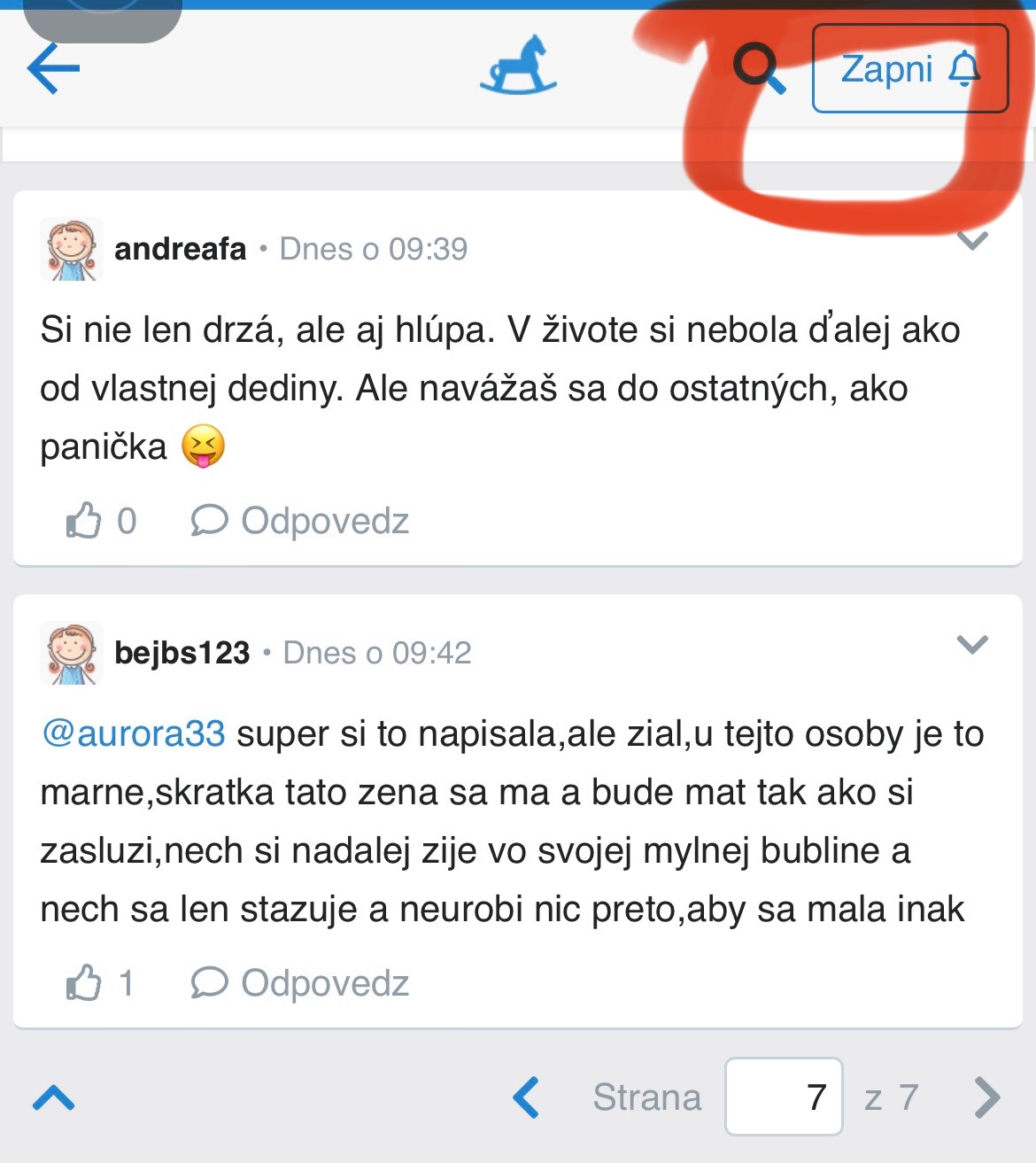Open bejbs123's profile name
1036x1163 pixels.
coord(182,653)
